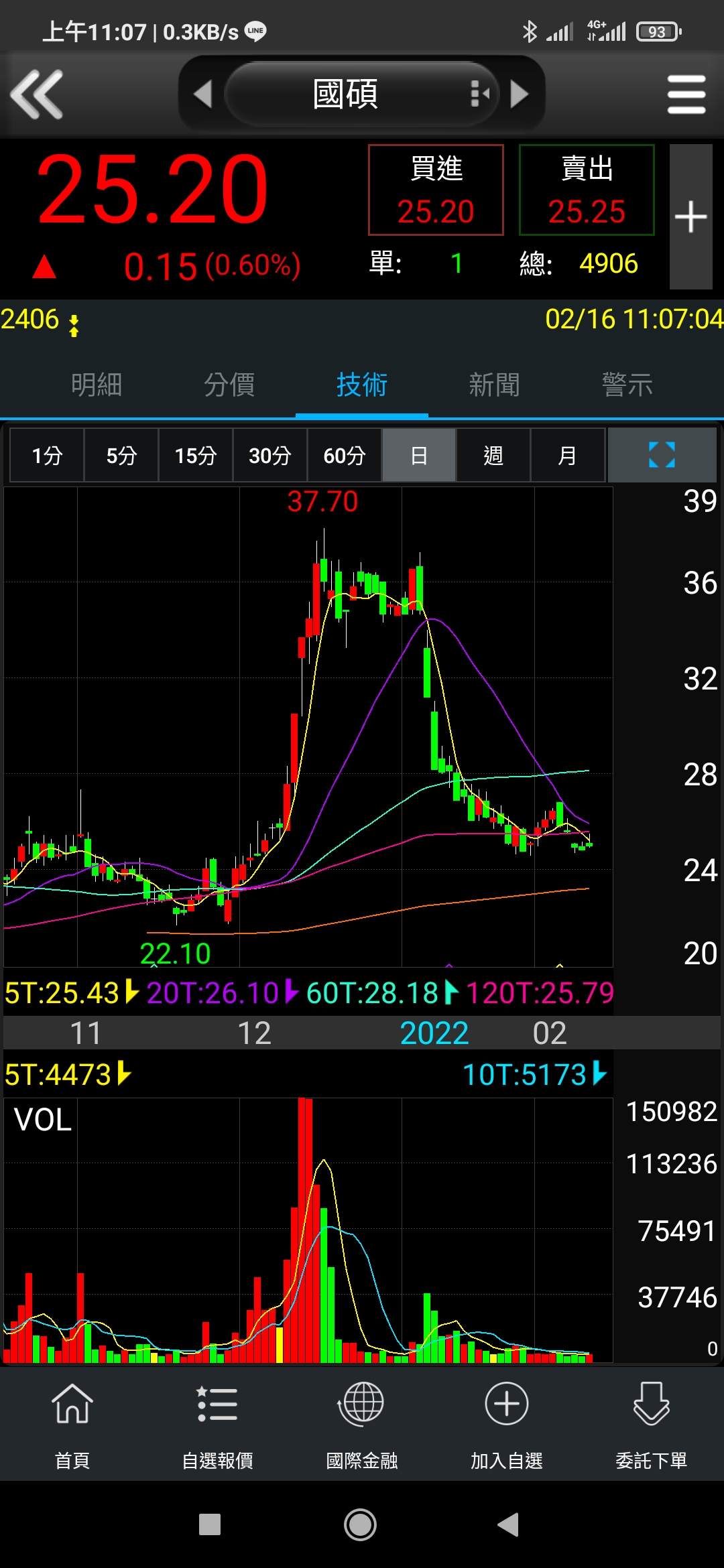
Task: Select the 月 monthly chart
Action: pos(567,456)
